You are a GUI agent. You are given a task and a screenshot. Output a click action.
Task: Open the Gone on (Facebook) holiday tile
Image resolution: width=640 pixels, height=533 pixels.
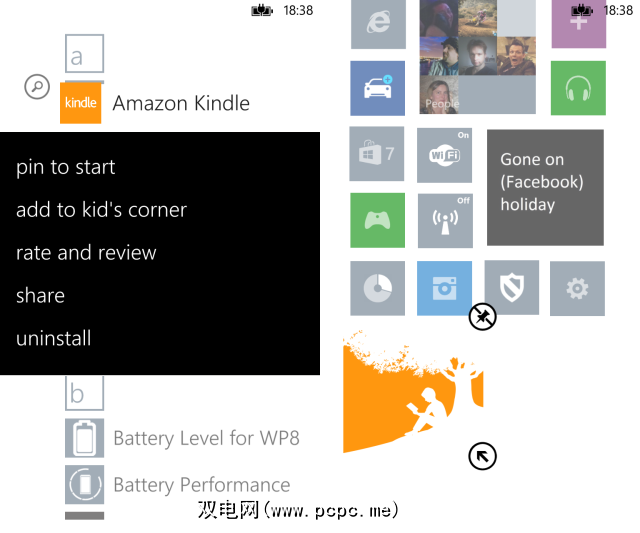click(x=545, y=187)
